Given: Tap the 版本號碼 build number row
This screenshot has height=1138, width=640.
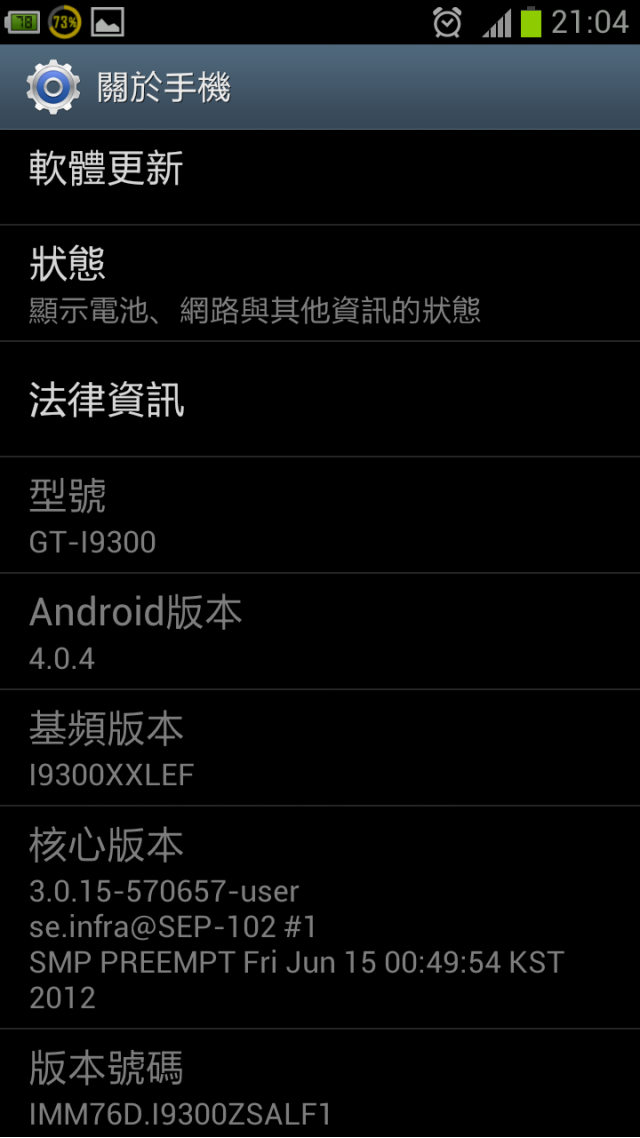Looking at the screenshot, I should click(320, 1083).
